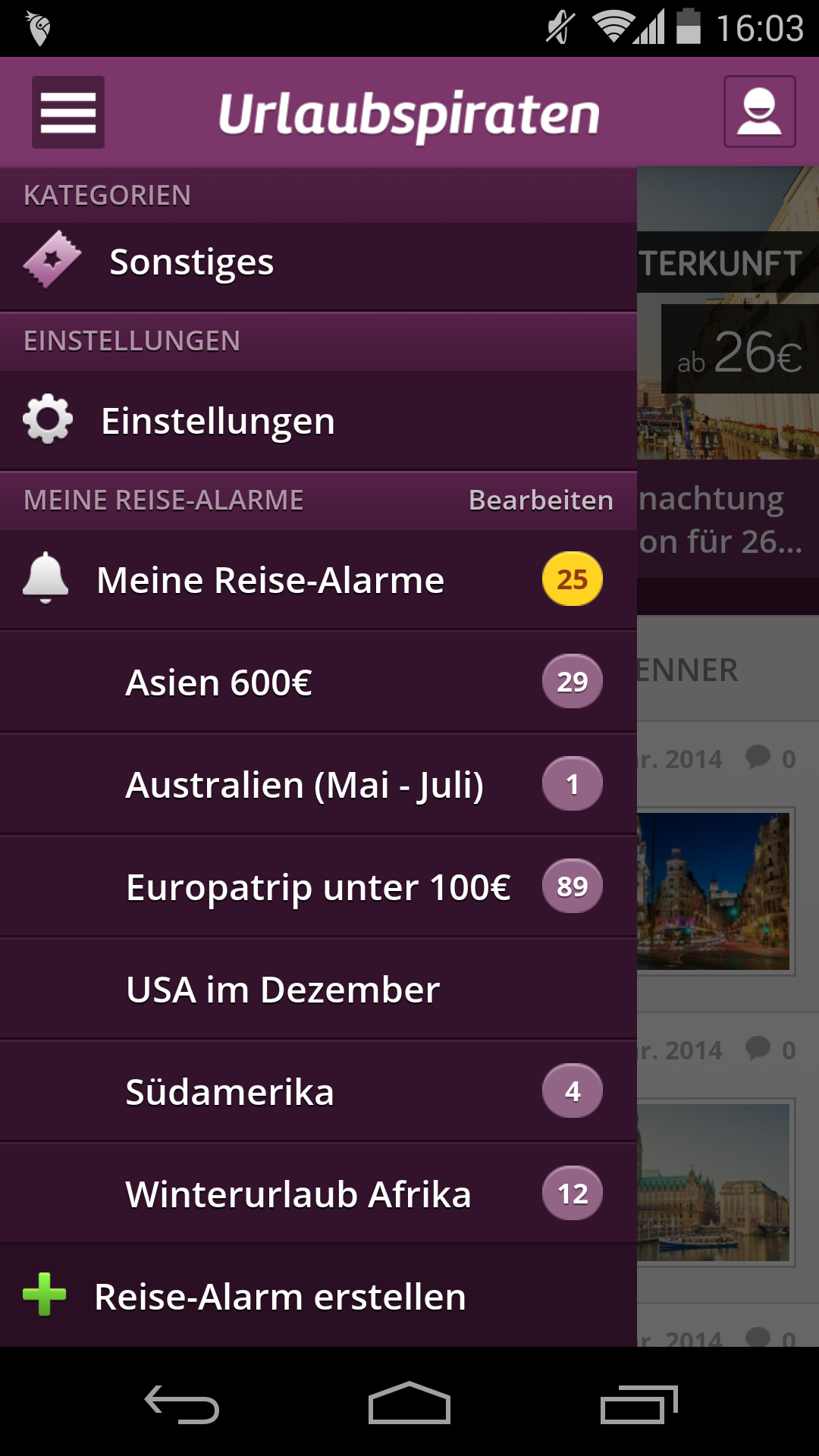View Europatrip unter 100€ alarm
Viewport: 819px width, 1456px height.
[x=318, y=887]
